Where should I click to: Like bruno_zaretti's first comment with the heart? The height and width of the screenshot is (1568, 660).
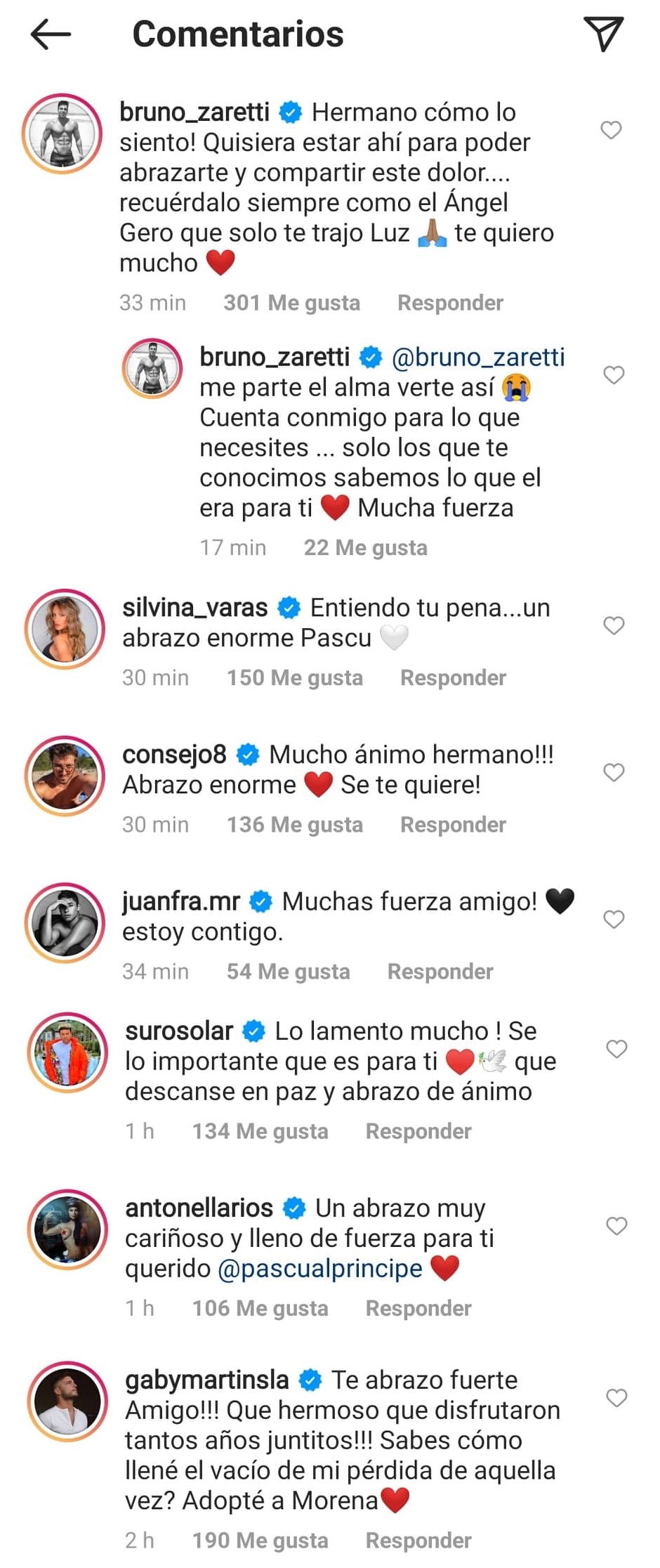612,129
